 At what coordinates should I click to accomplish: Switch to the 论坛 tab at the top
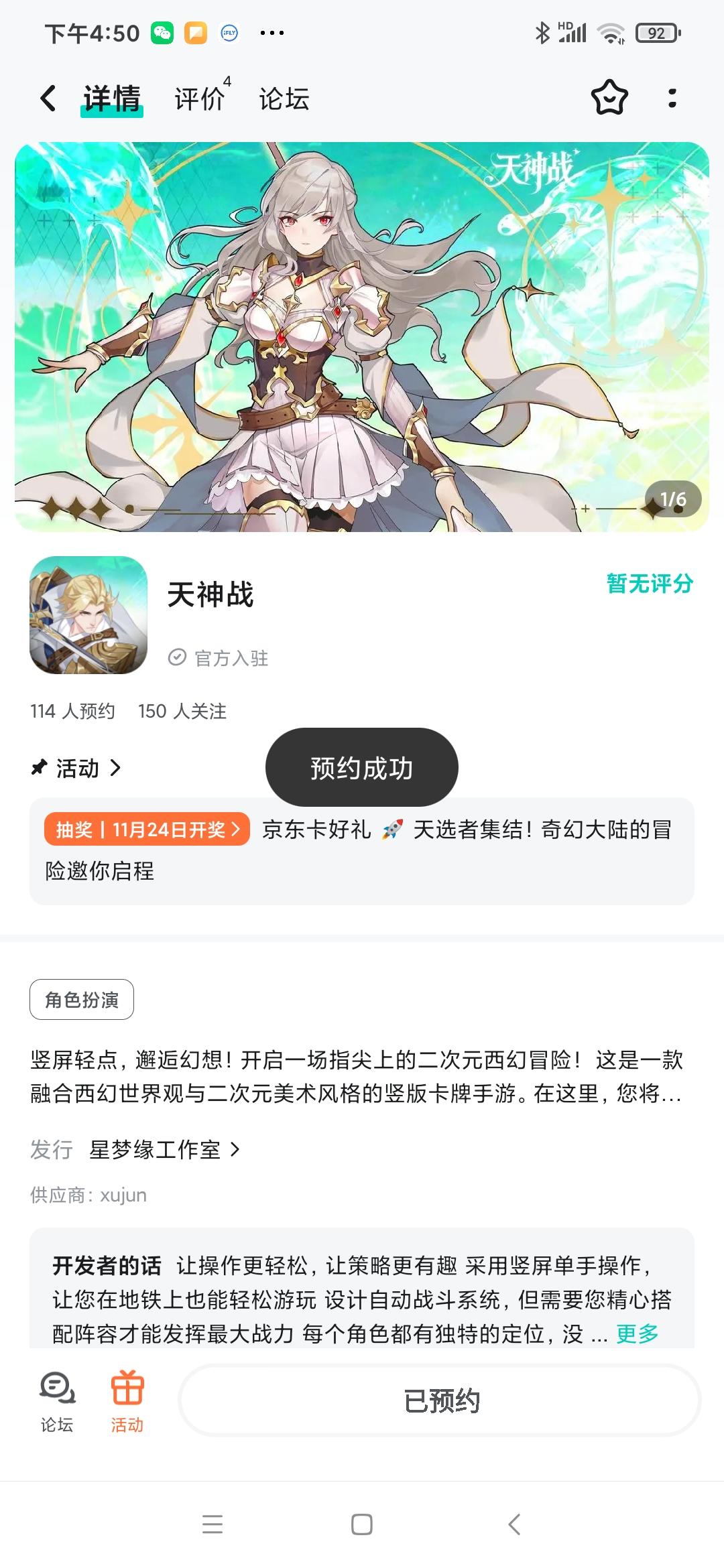284,99
